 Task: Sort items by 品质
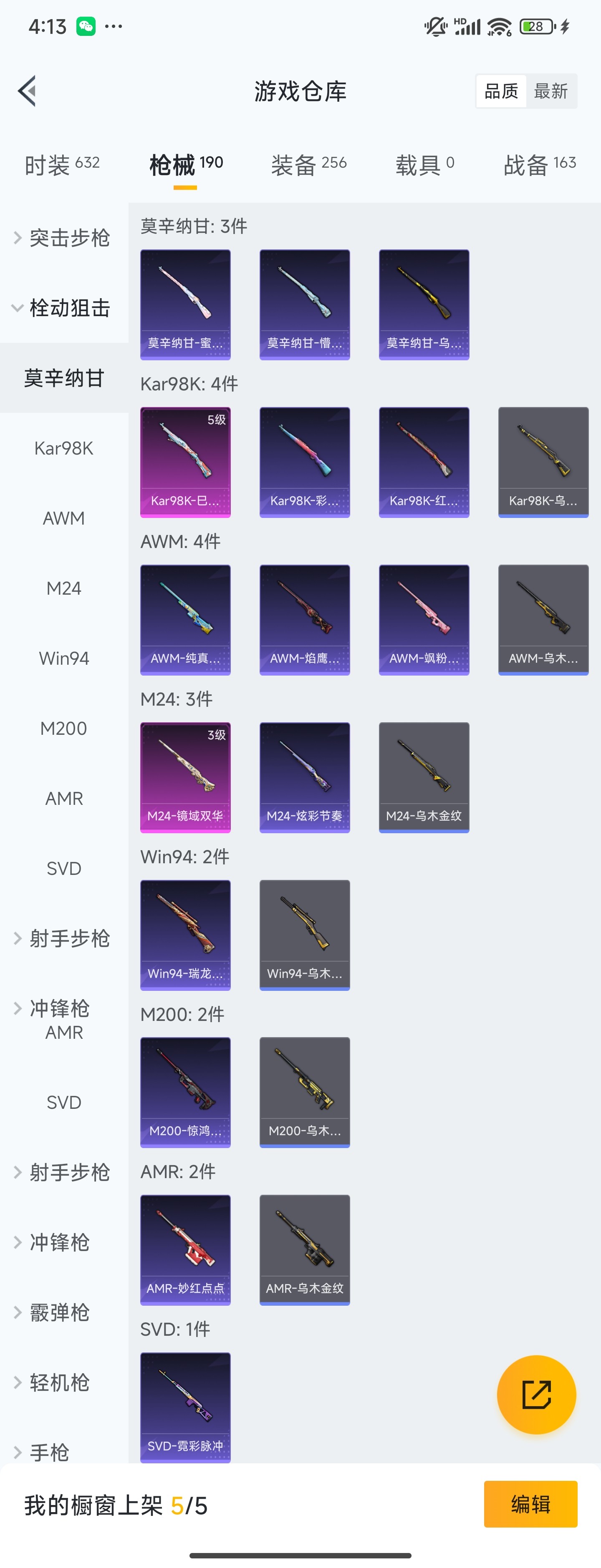tap(500, 91)
